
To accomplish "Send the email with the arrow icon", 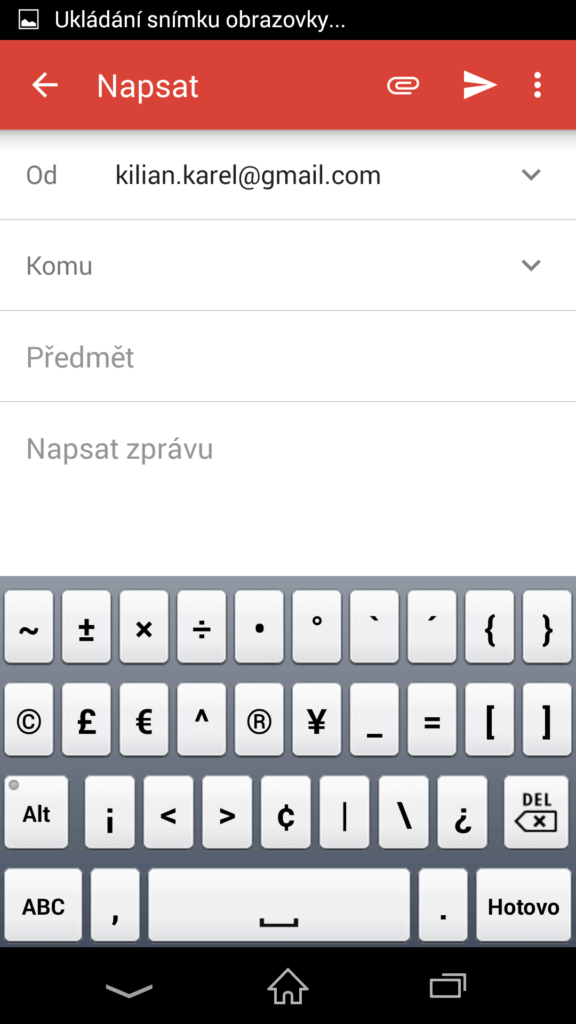I will coord(480,85).
